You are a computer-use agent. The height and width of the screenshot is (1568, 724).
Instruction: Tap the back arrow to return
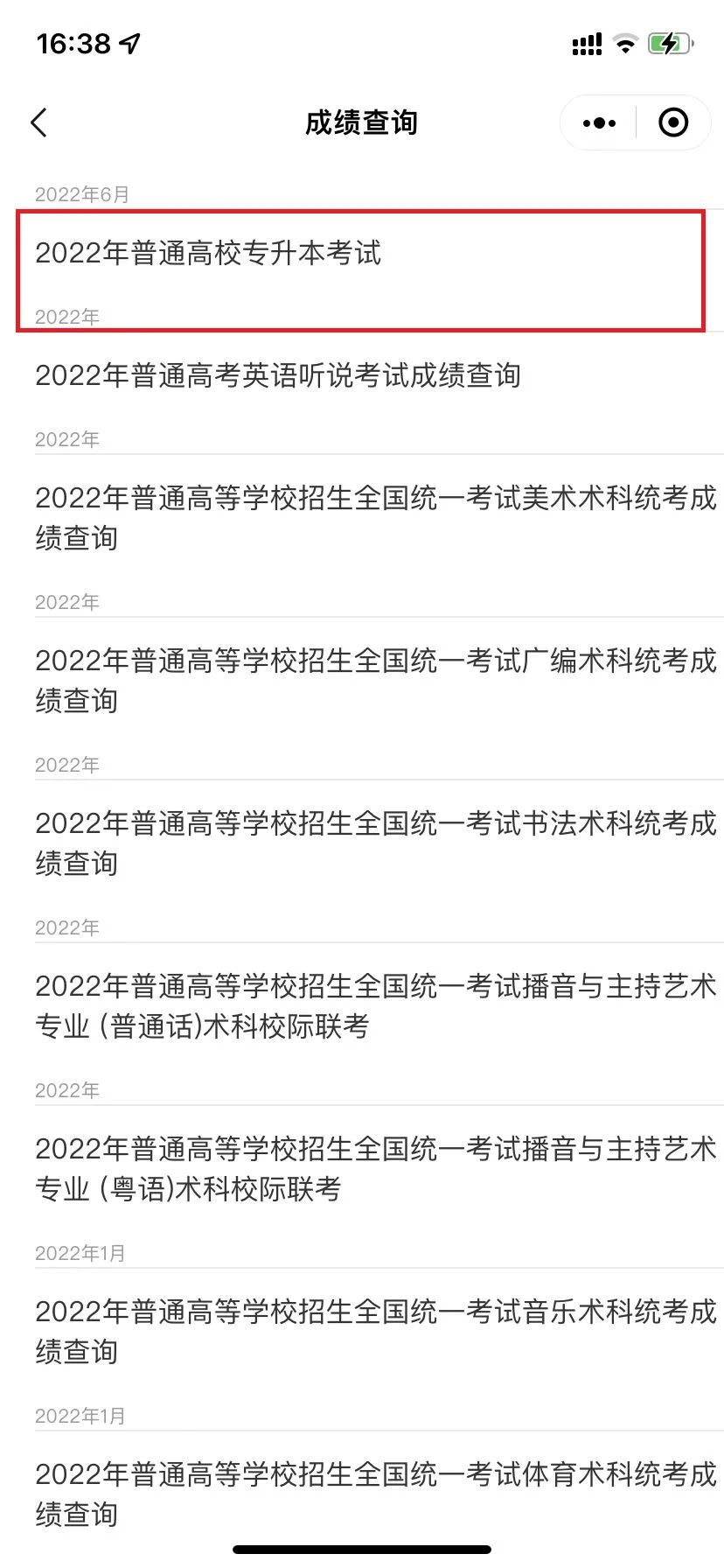click(39, 122)
